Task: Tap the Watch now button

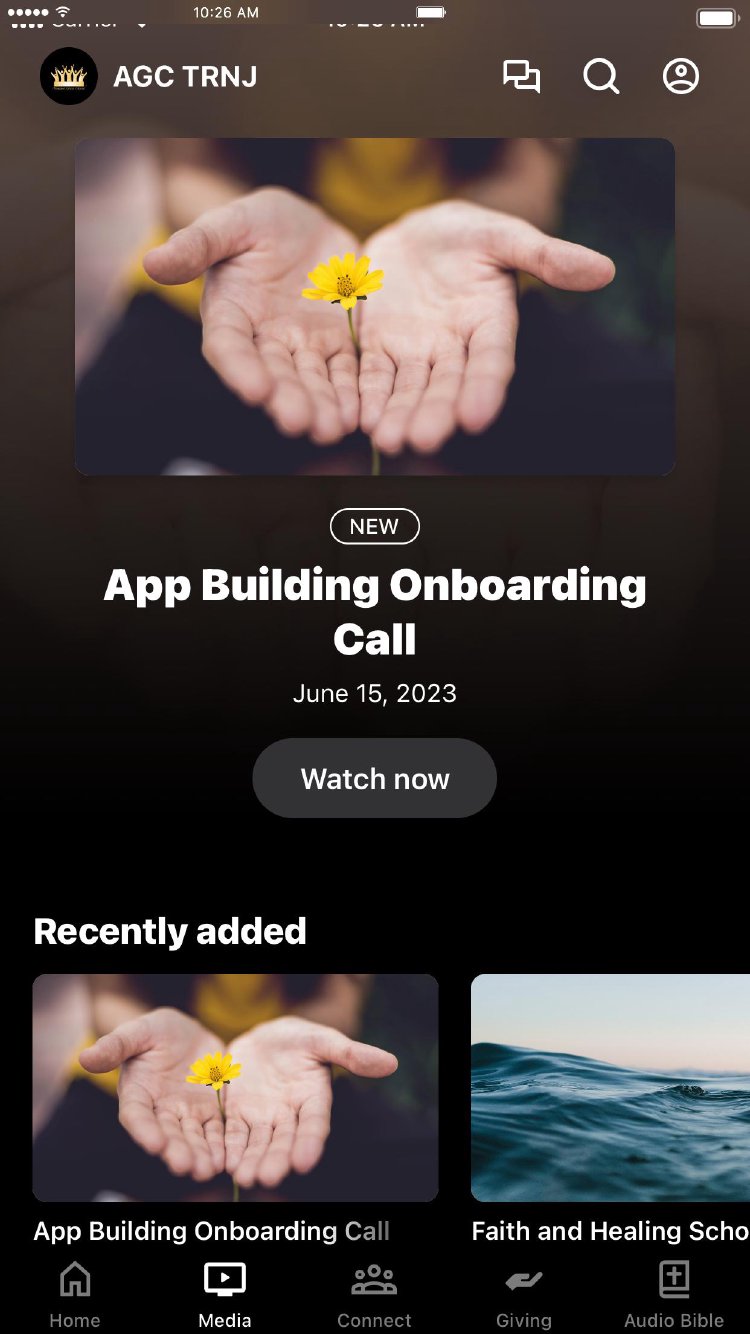Action: point(374,778)
